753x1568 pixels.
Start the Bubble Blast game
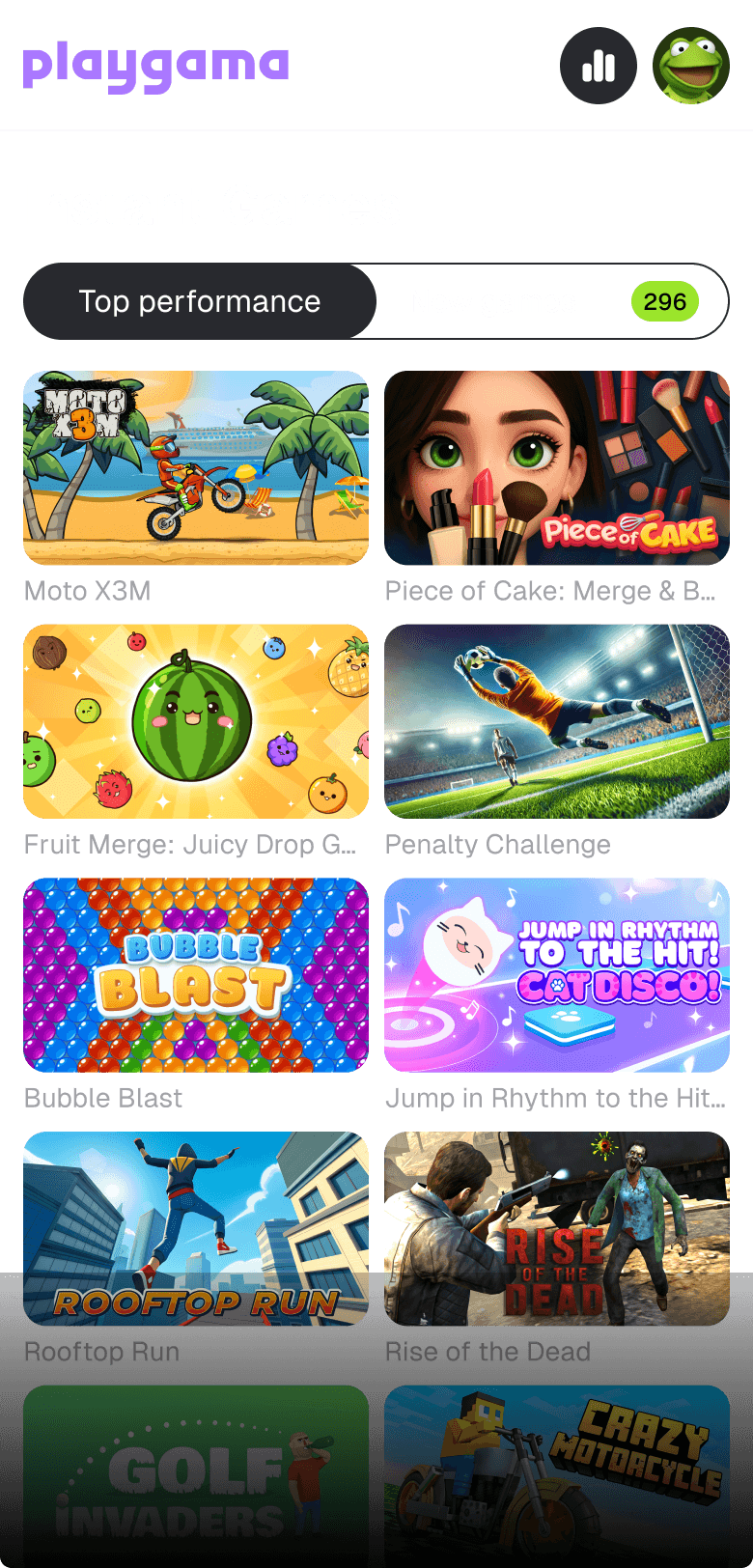(x=196, y=975)
